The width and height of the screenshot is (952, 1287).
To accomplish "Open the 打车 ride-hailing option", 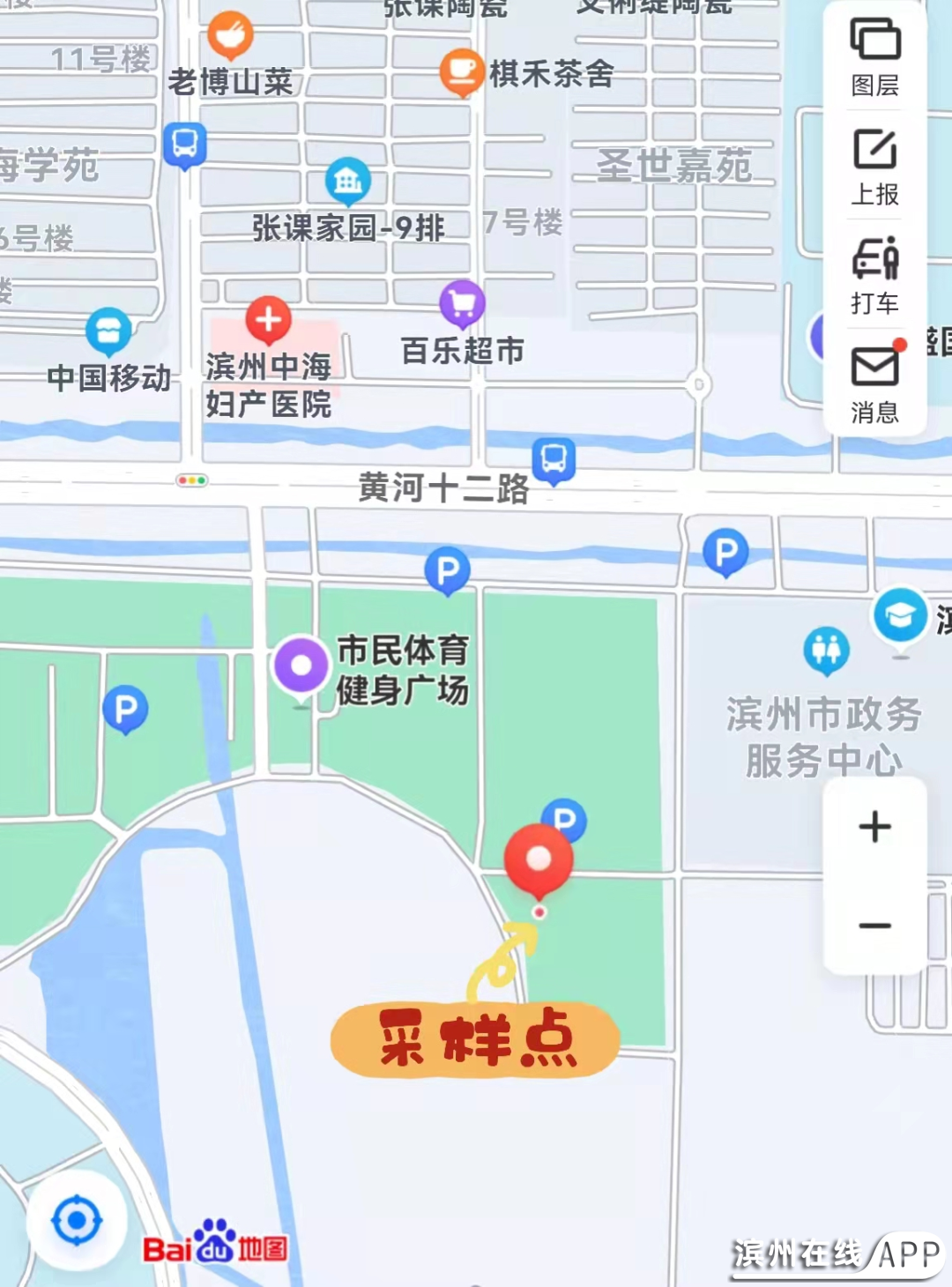I will (x=874, y=276).
